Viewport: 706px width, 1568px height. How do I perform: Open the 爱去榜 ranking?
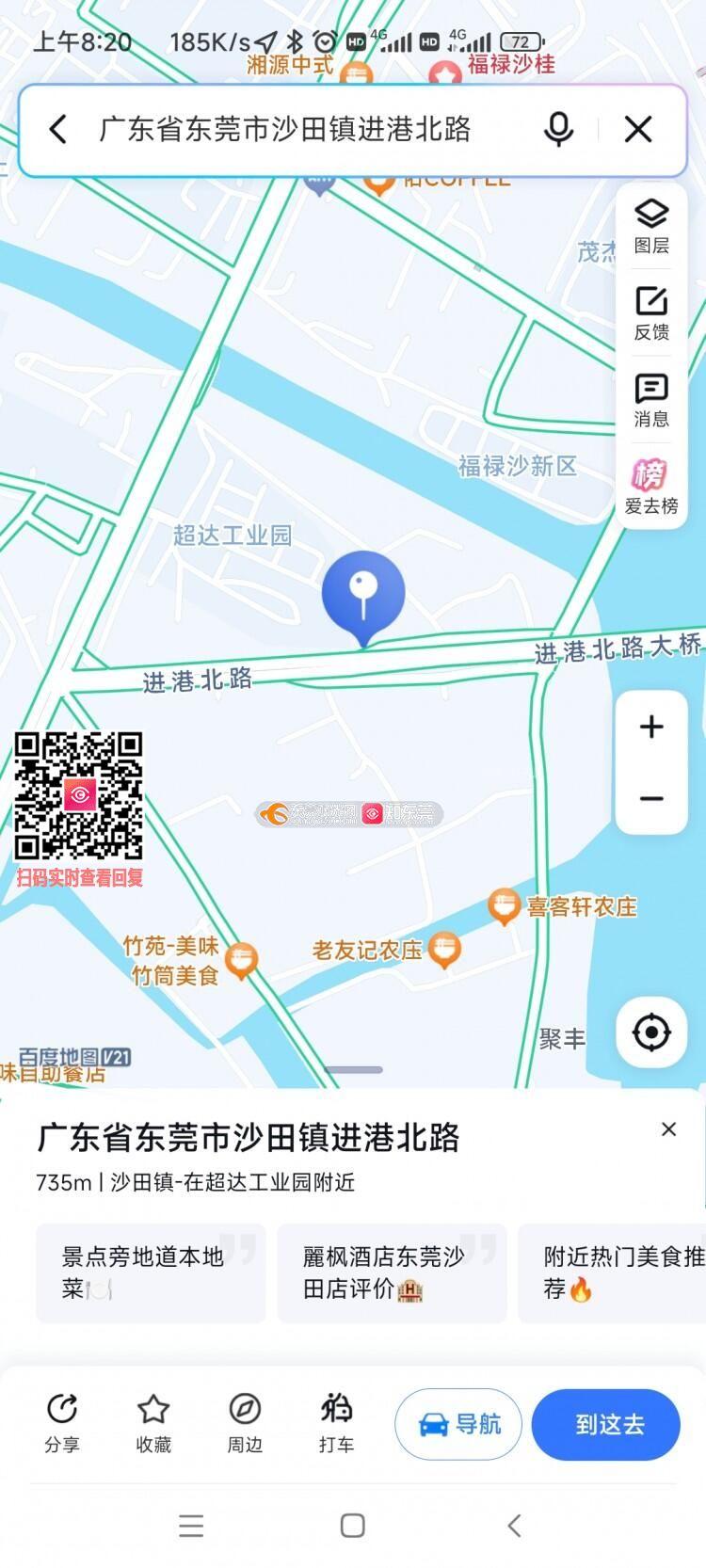[651, 487]
